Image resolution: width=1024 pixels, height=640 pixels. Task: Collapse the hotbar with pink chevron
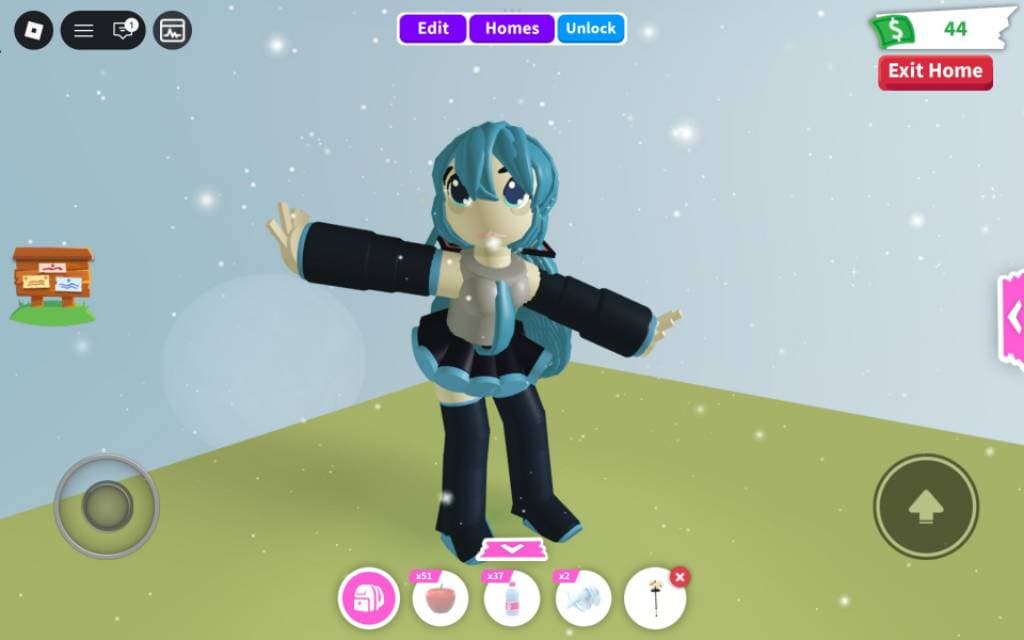tap(511, 549)
